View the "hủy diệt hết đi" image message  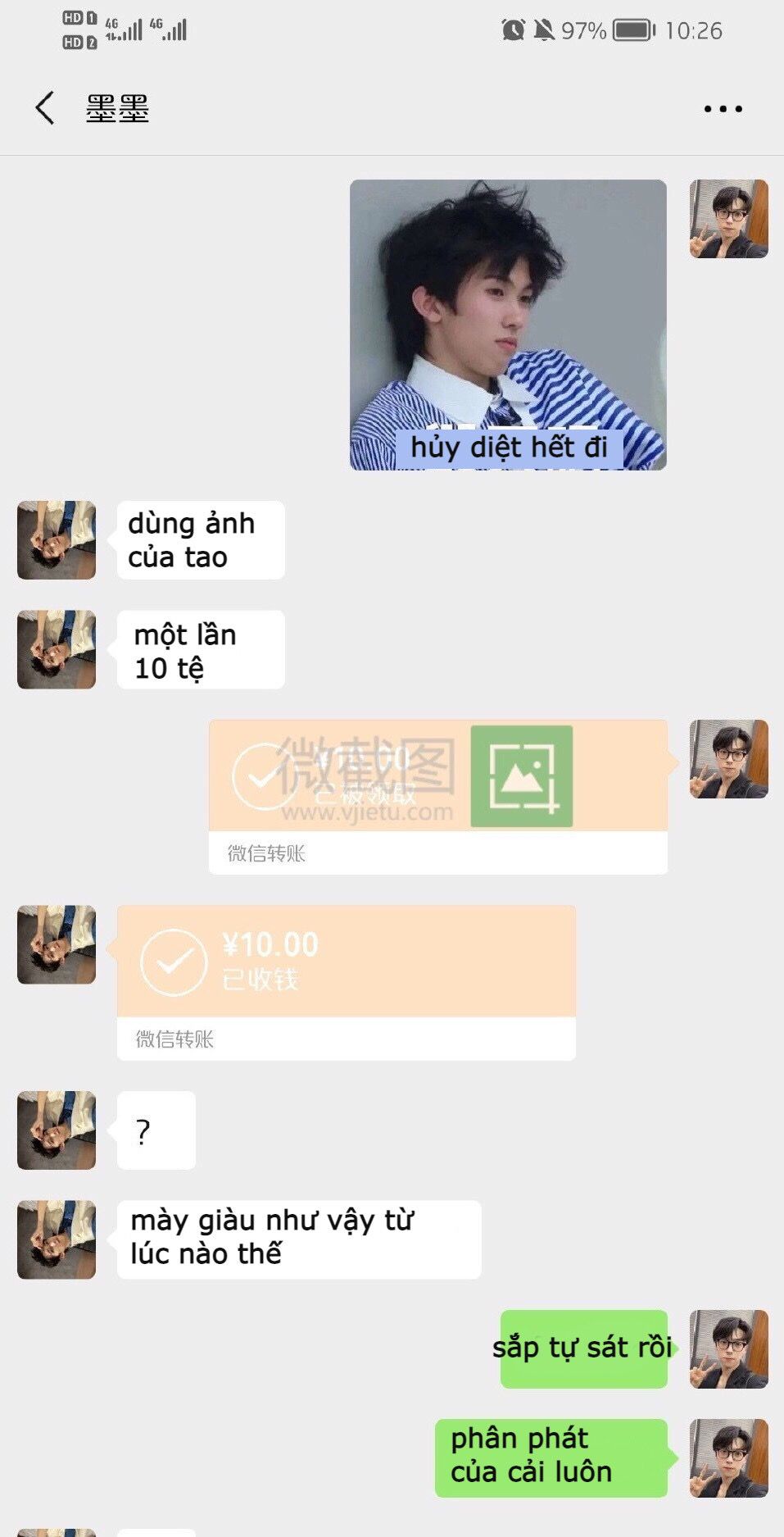pos(508,325)
